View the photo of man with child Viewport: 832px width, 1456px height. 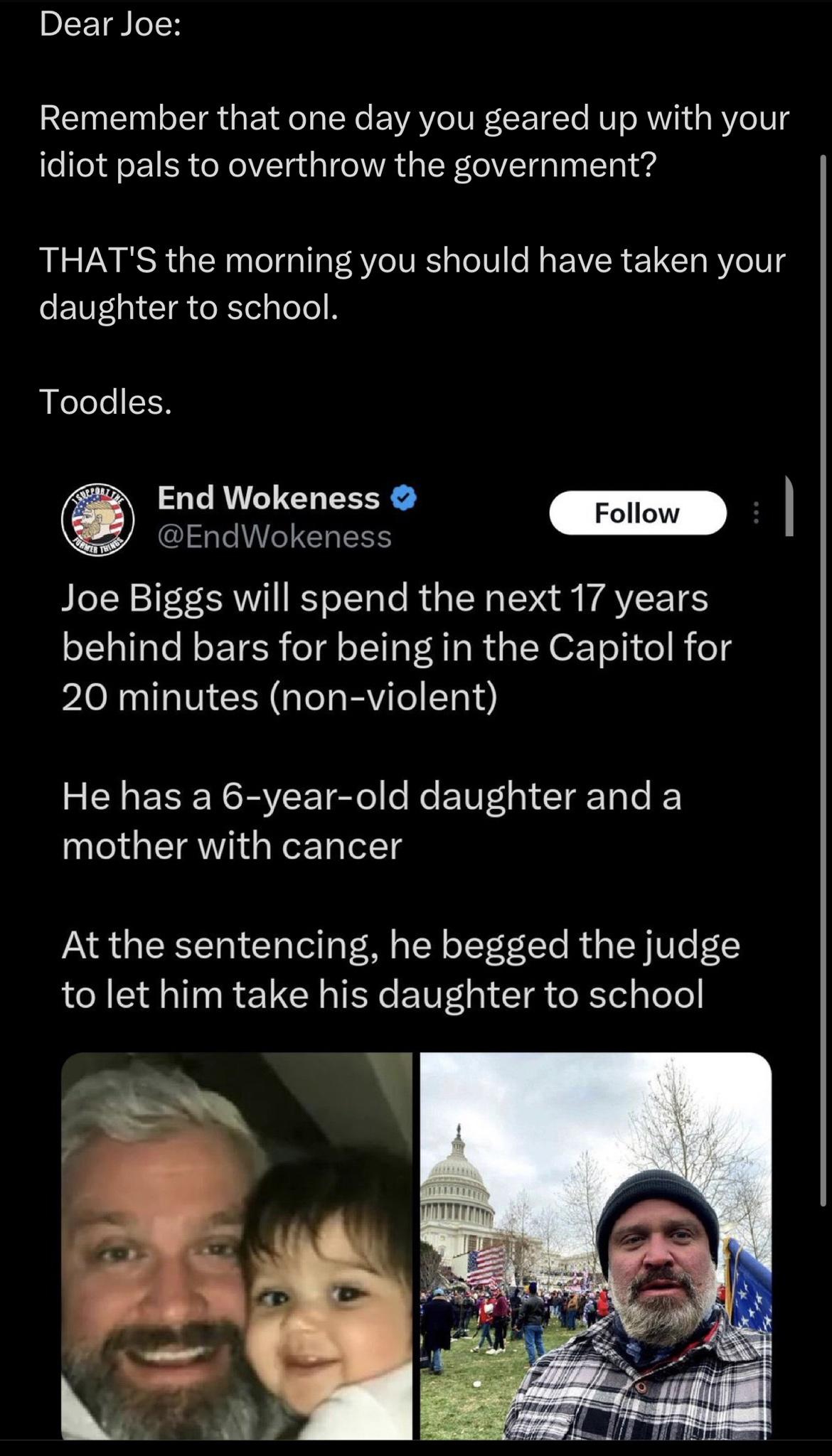(x=236, y=1246)
